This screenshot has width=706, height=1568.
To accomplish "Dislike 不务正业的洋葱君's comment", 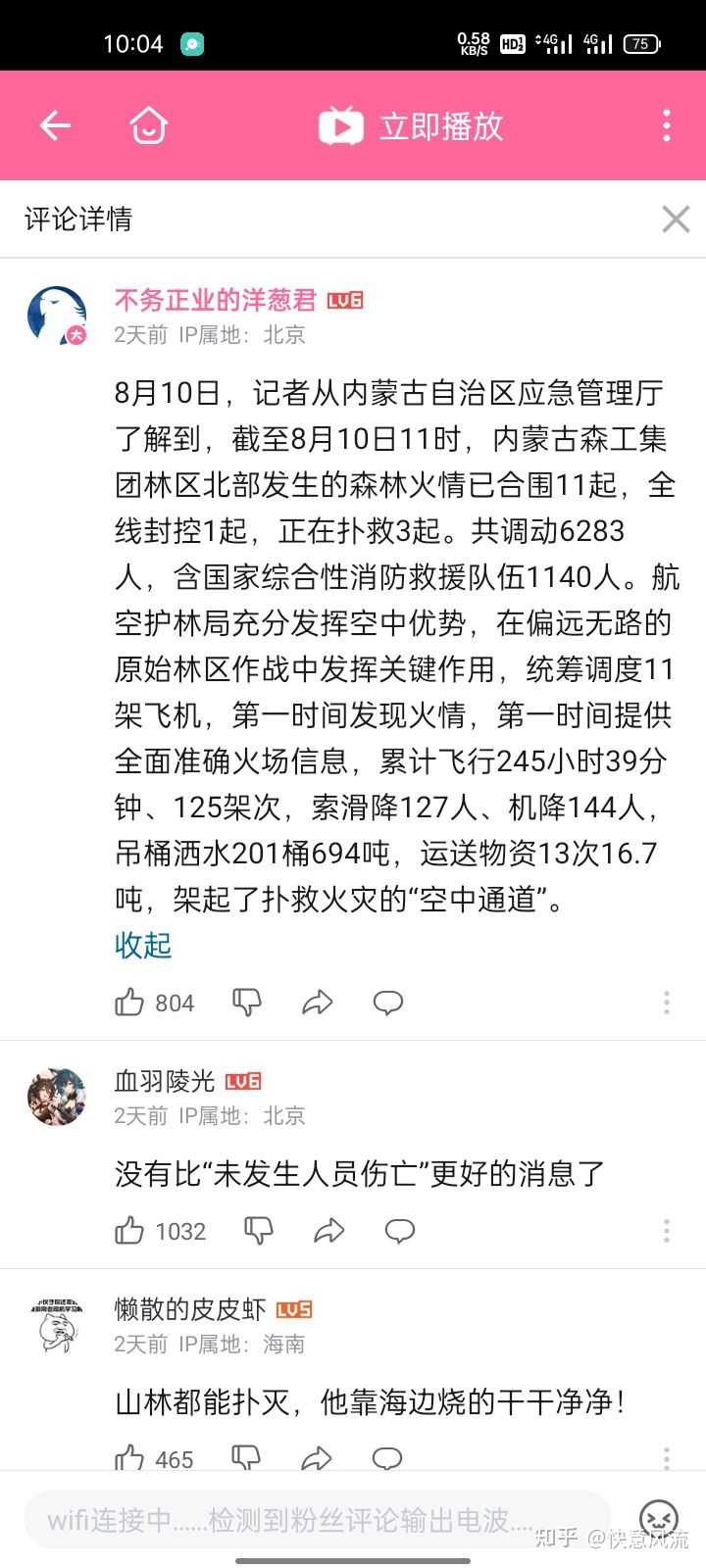I will pos(246,1002).
